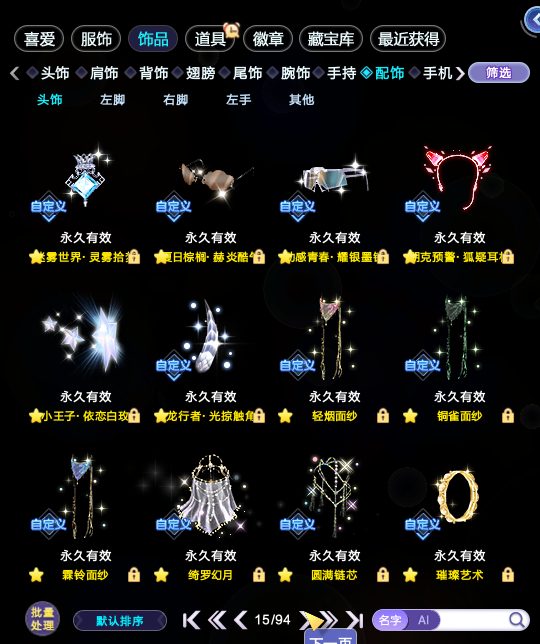This screenshot has height=644, width=540.
Task: Open 批量处理 batch processing
Action: click(x=43, y=619)
